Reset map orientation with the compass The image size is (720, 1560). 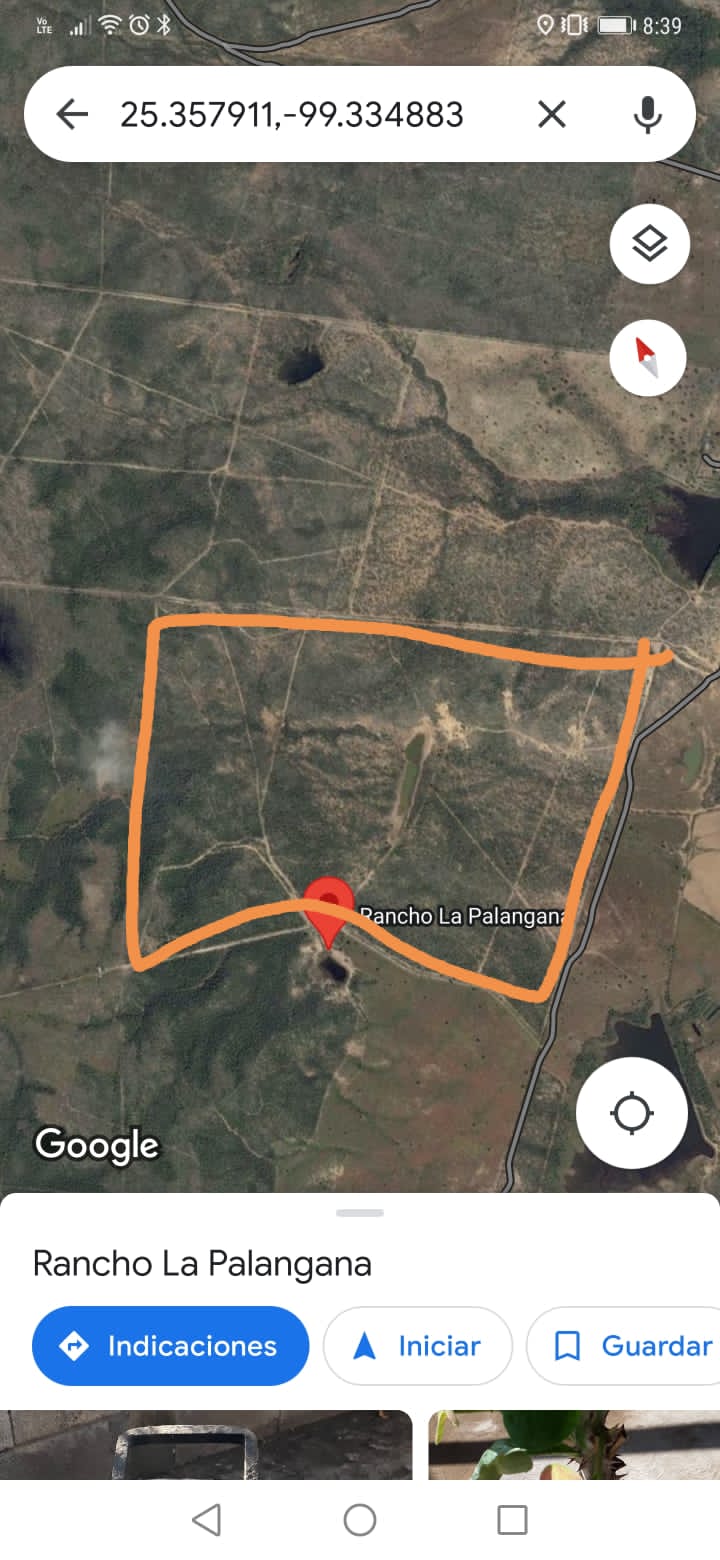pos(648,357)
